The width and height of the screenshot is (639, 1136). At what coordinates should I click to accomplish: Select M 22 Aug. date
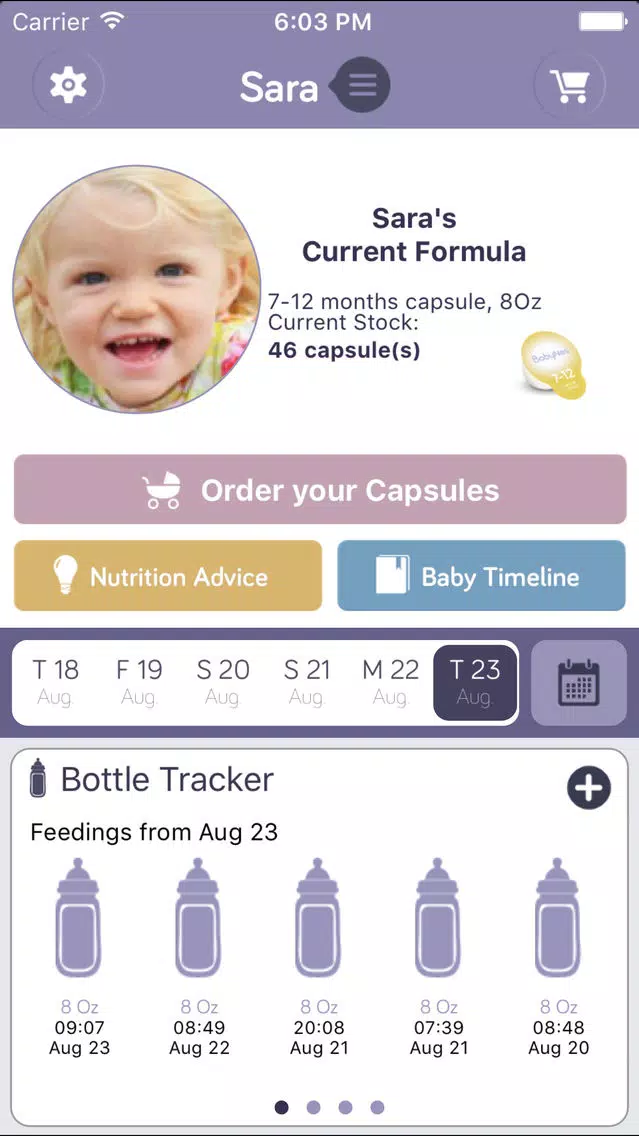tap(390, 682)
